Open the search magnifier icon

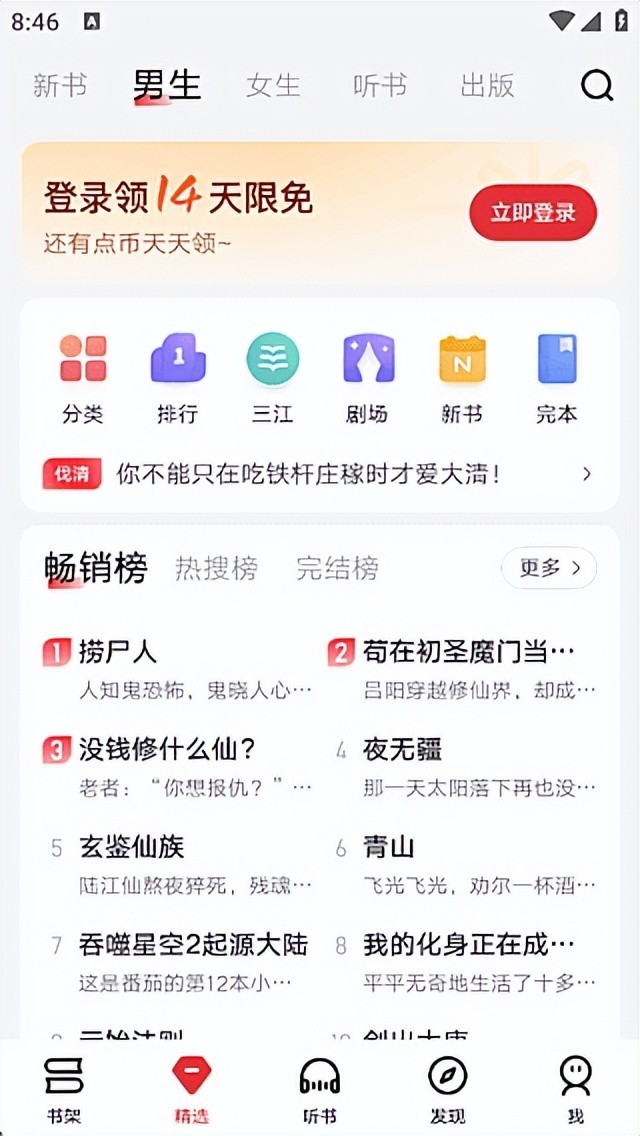pos(597,86)
